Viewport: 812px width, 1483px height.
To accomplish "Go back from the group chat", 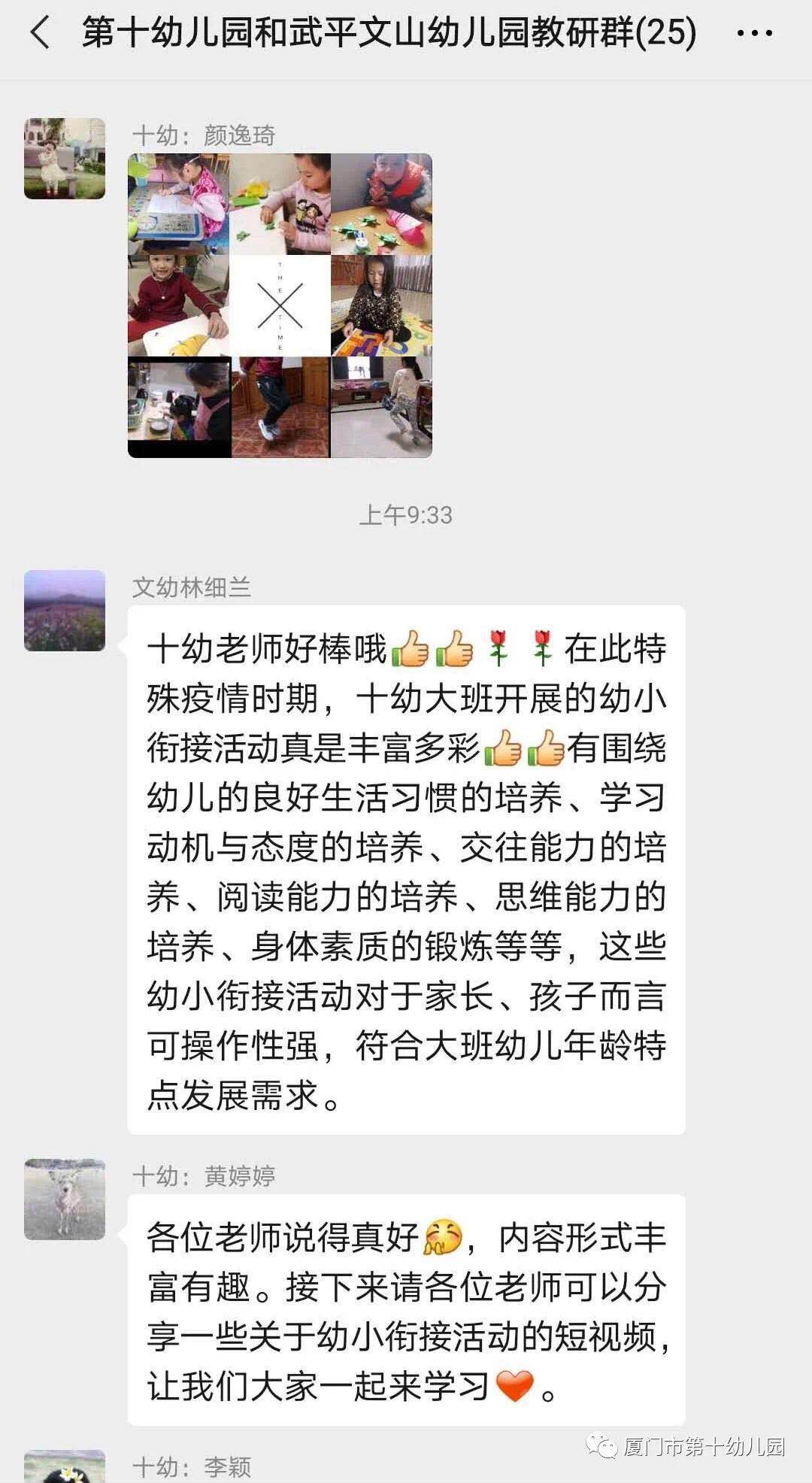I will click(x=40, y=34).
